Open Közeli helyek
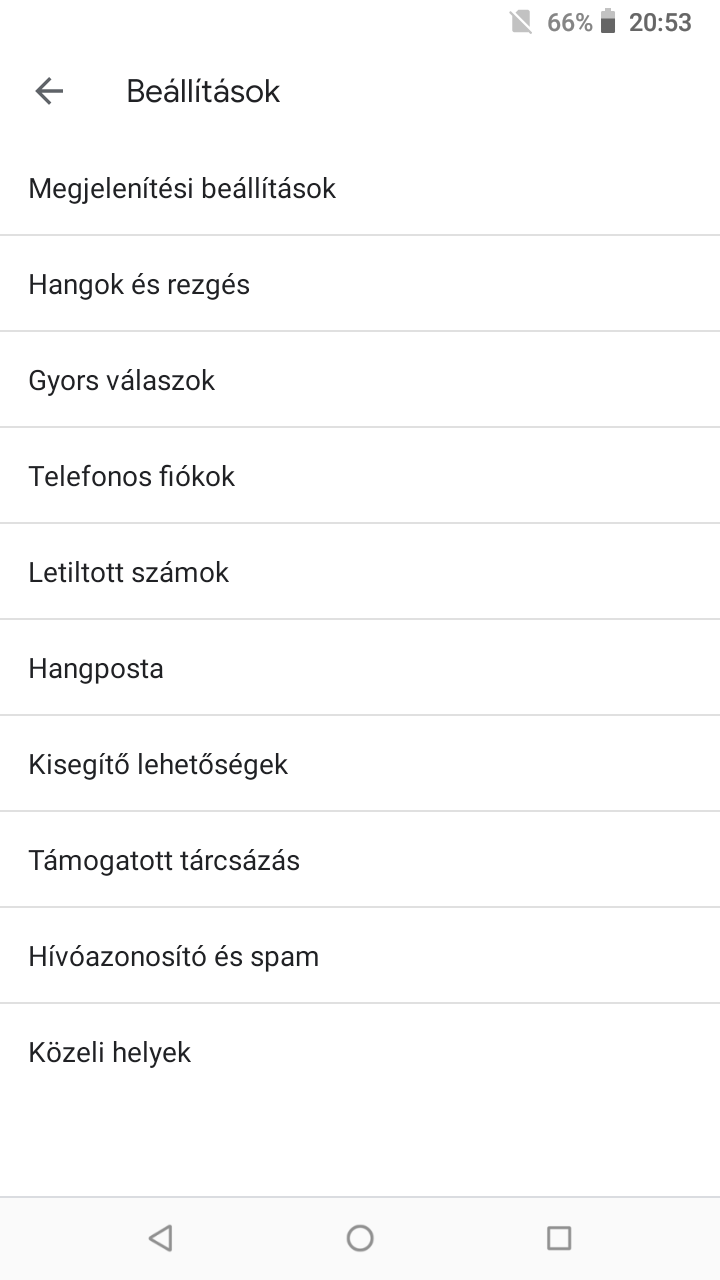Image resolution: width=720 pixels, height=1280 pixels. pos(360,1052)
